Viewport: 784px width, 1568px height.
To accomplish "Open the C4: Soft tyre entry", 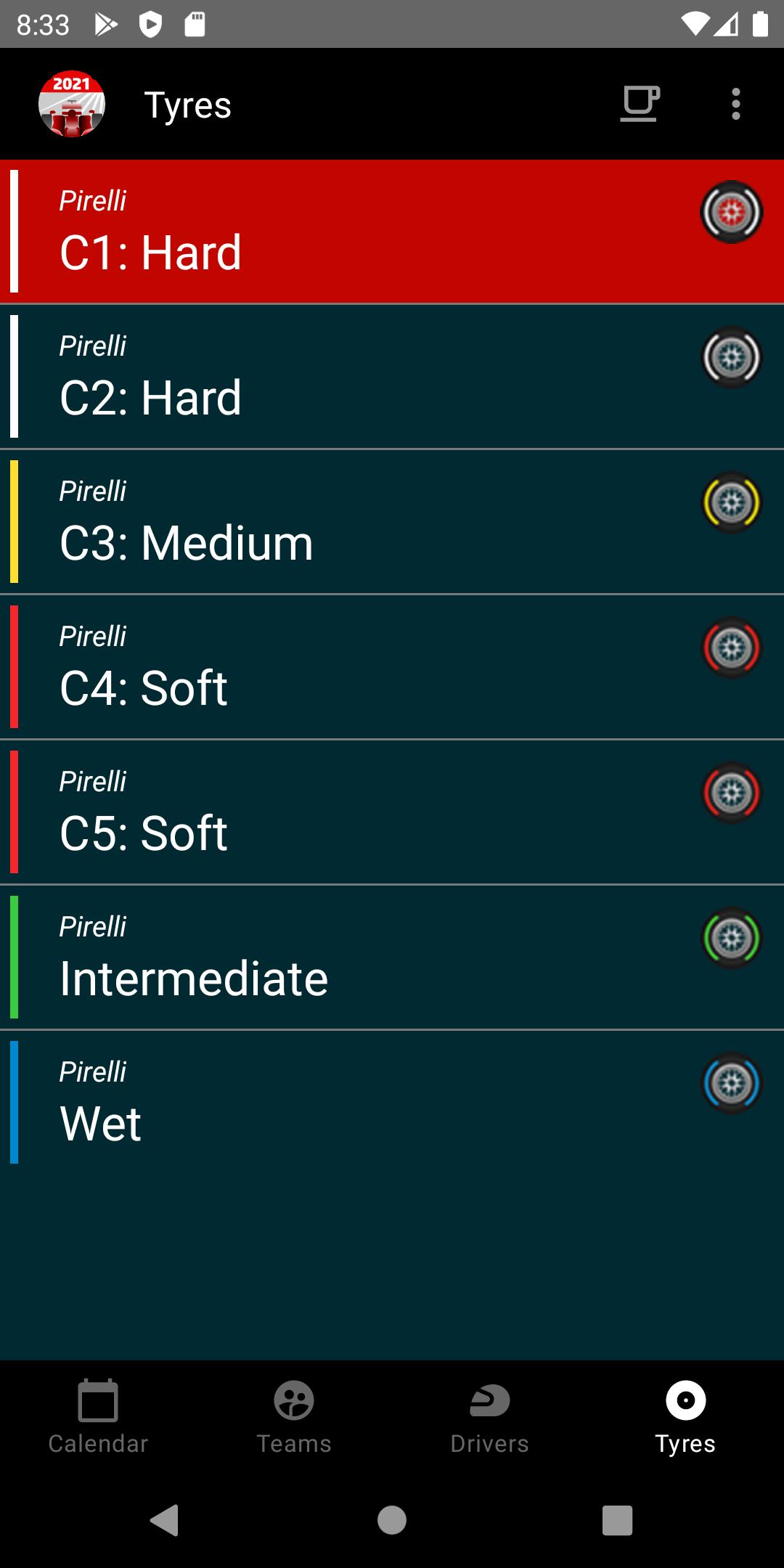I will tap(392, 667).
